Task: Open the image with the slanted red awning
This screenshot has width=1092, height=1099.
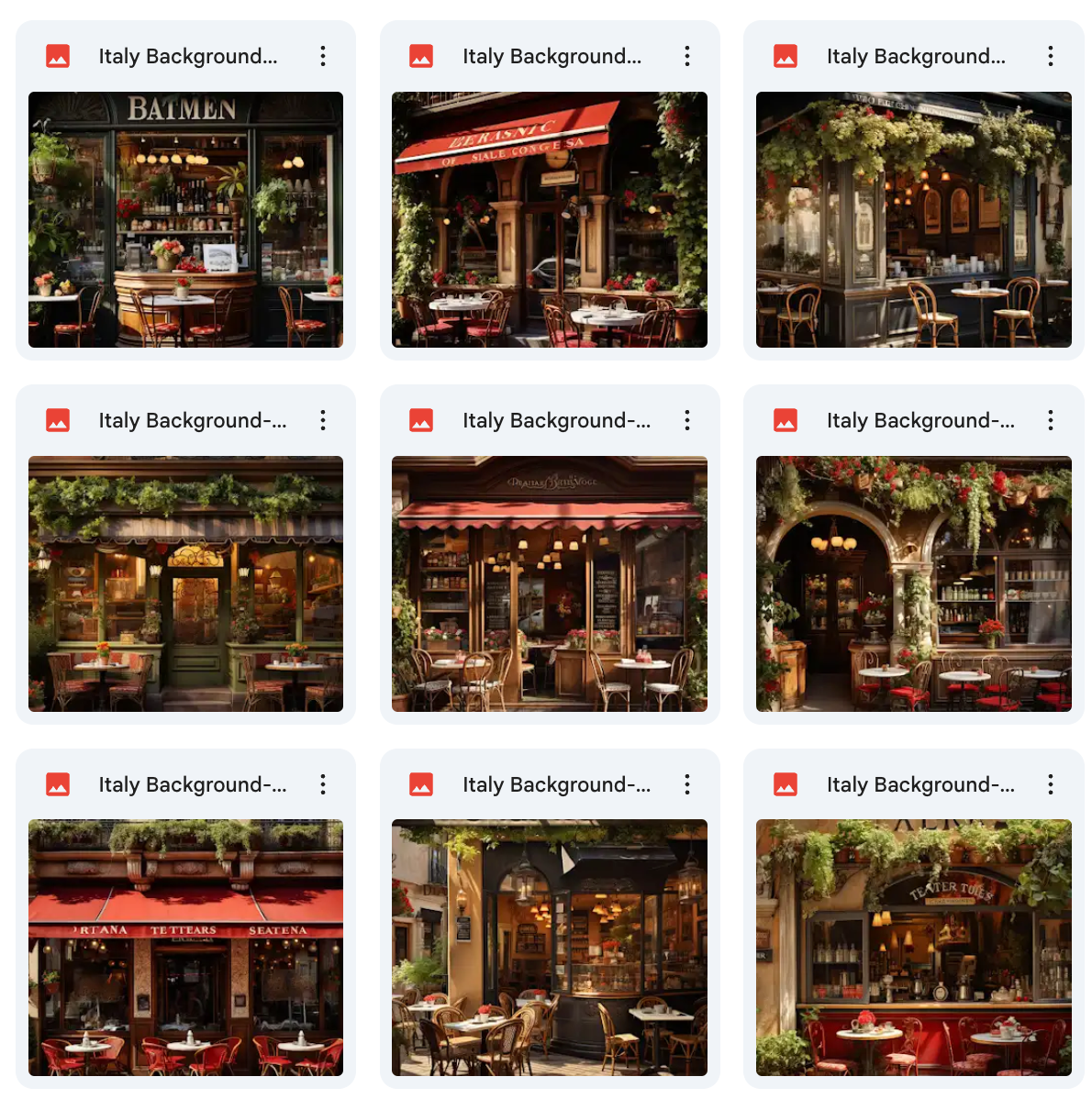Action: click(x=549, y=219)
